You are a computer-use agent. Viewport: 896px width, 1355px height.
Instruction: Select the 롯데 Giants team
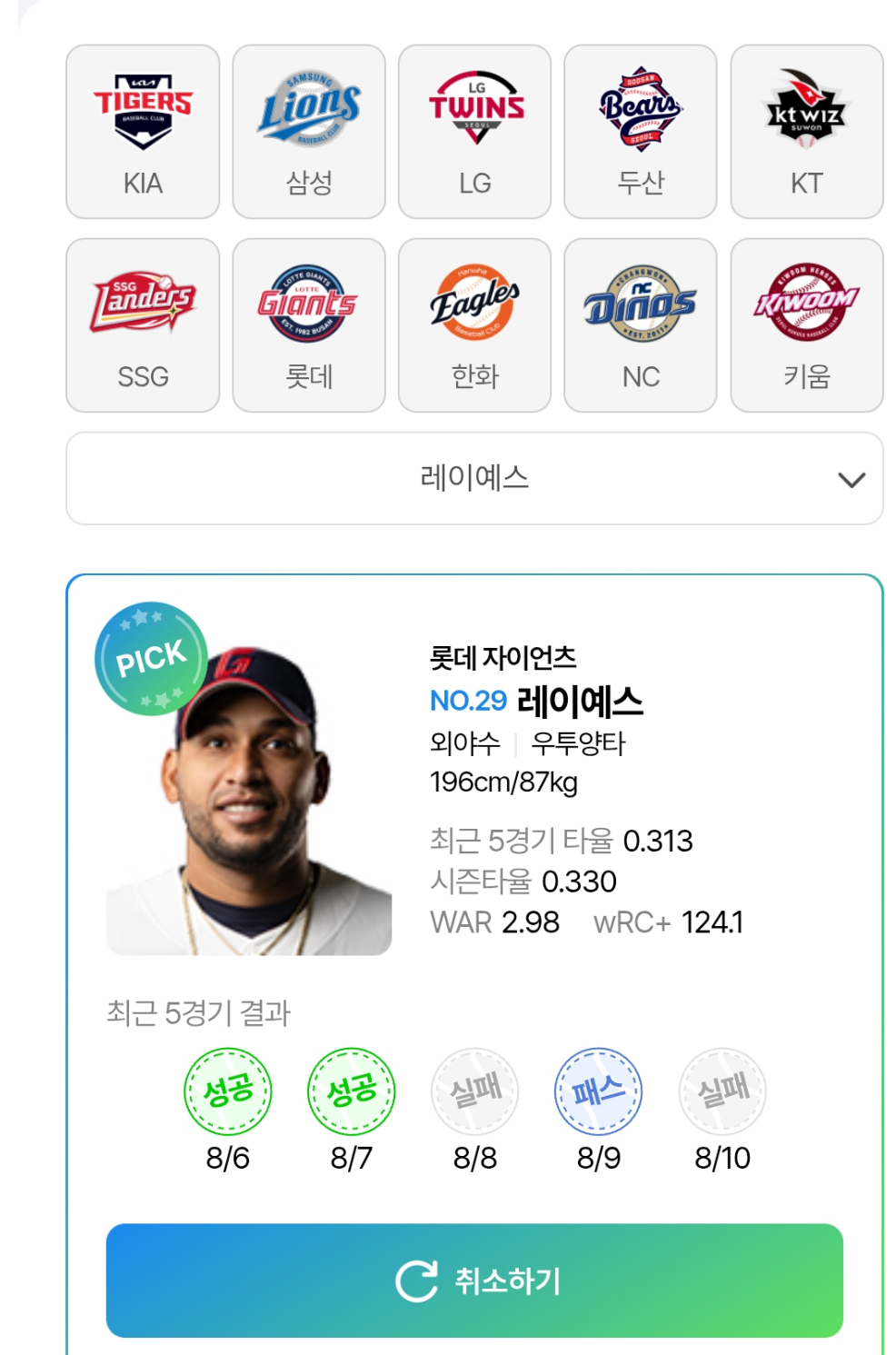click(309, 325)
